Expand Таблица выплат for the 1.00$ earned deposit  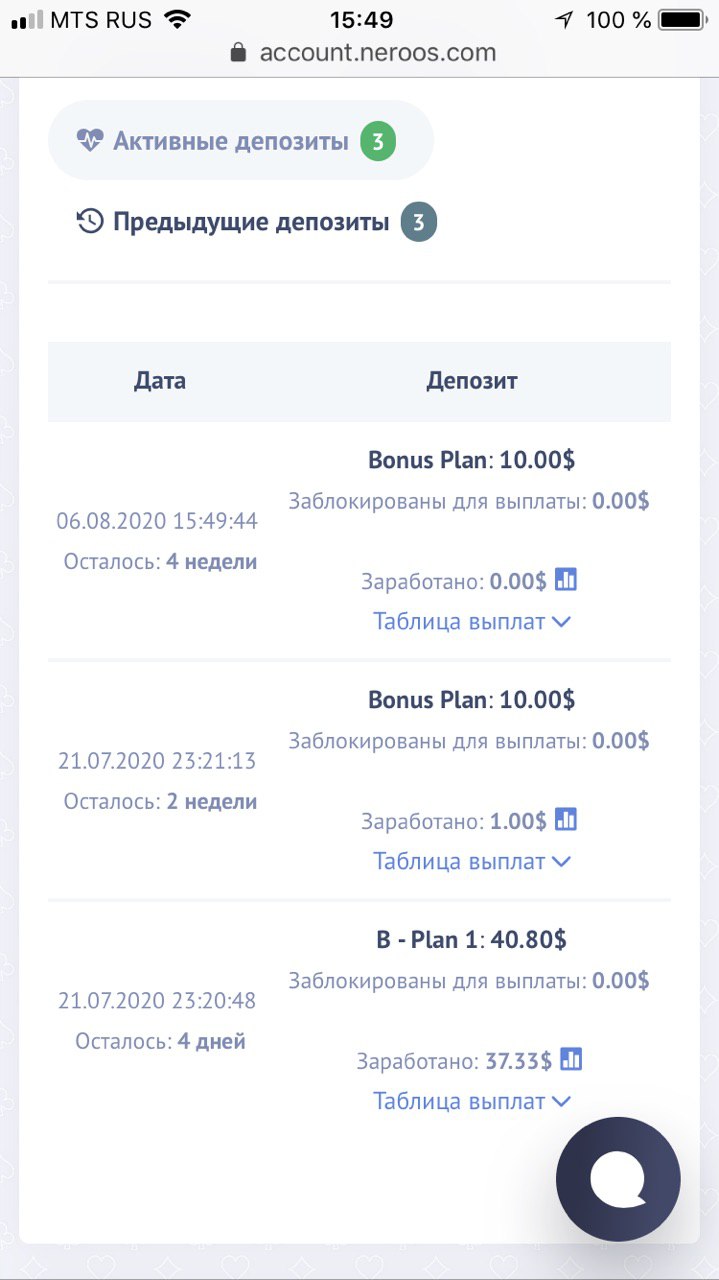point(472,861)
